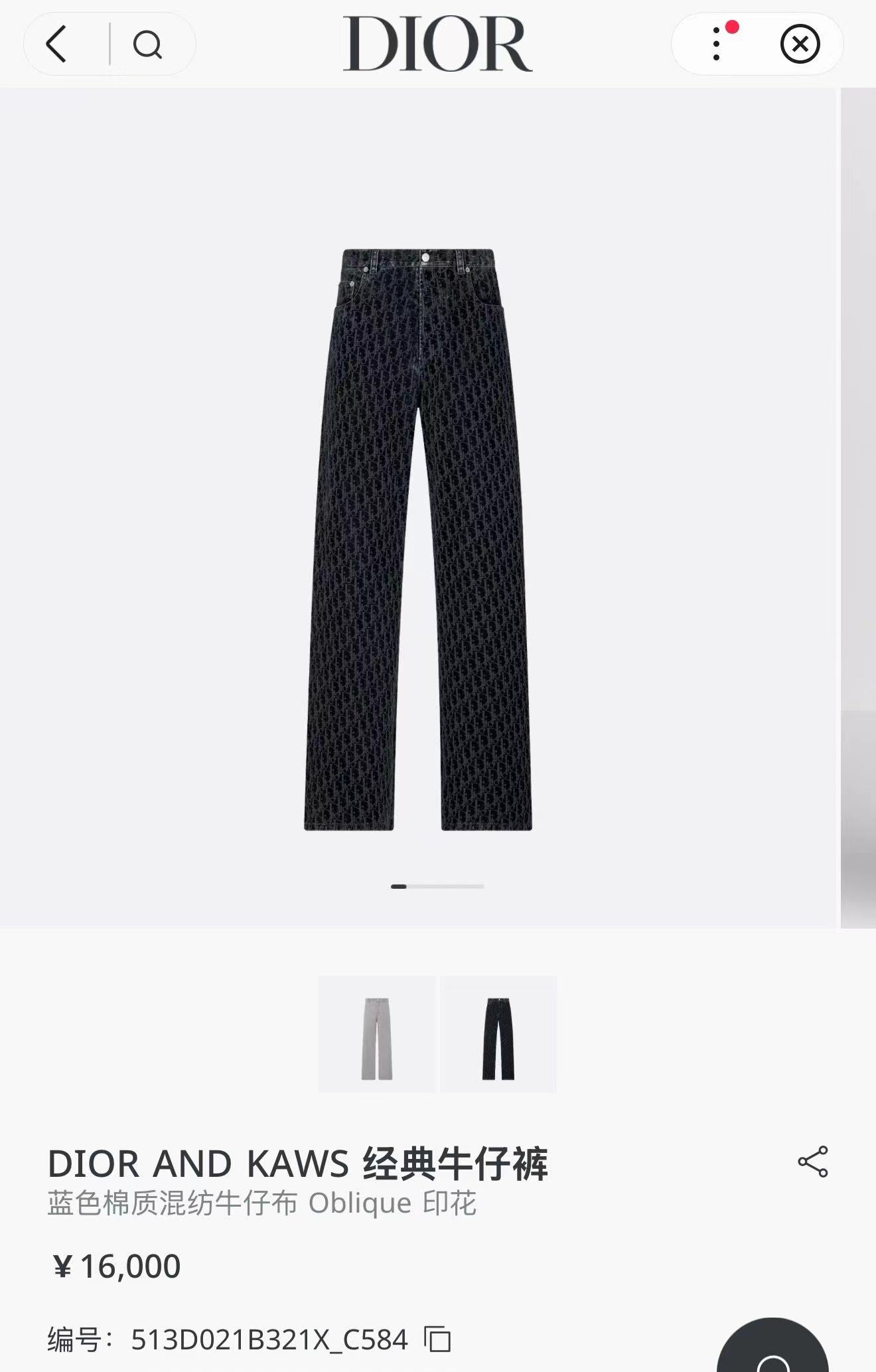Copy the product reference number
The height and width of the screenshot is (1372, 876).
click(x=437, y=1339)
